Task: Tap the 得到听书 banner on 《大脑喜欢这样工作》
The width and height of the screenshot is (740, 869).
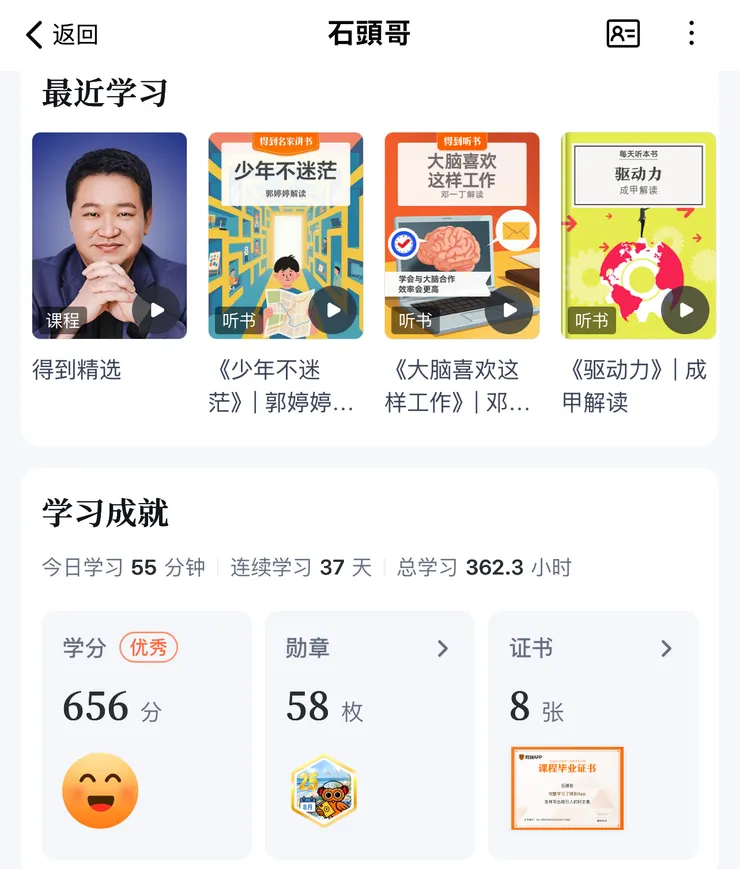Action: click(461, 139)
